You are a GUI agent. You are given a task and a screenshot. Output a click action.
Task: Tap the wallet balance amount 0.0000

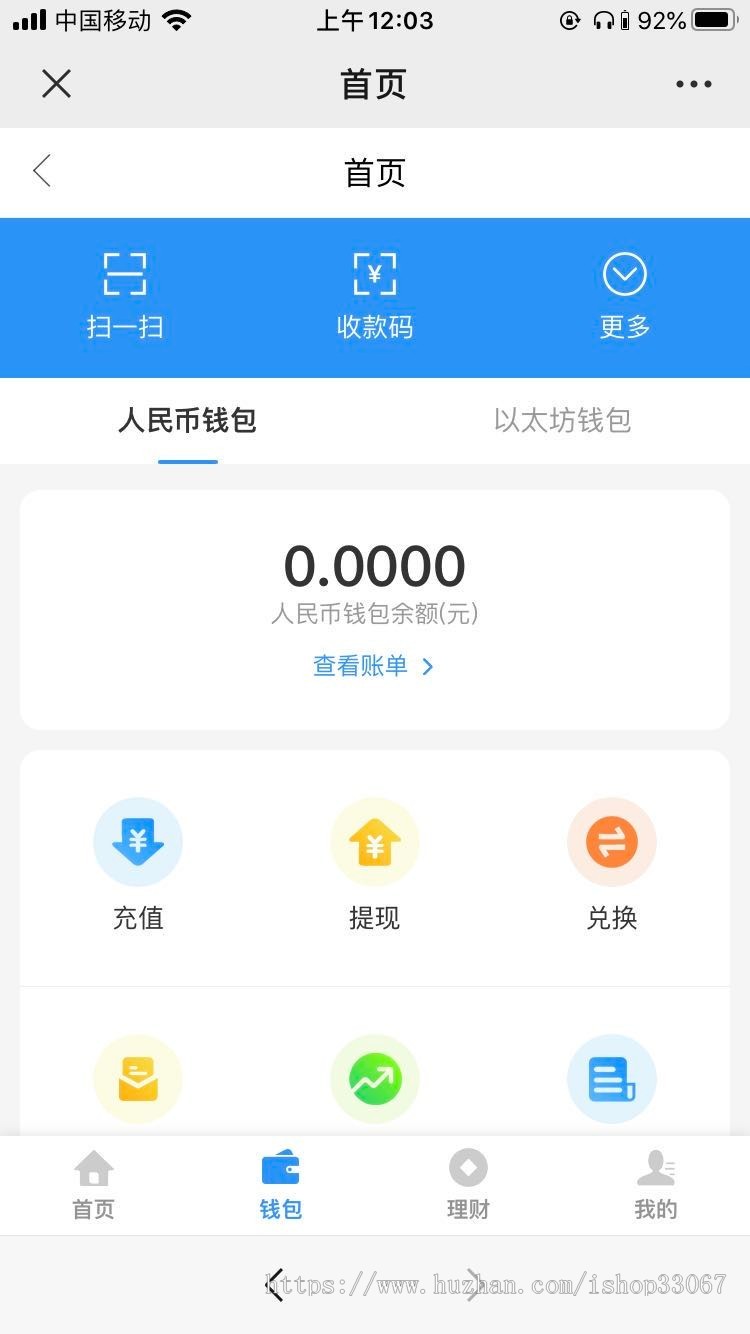375,565
